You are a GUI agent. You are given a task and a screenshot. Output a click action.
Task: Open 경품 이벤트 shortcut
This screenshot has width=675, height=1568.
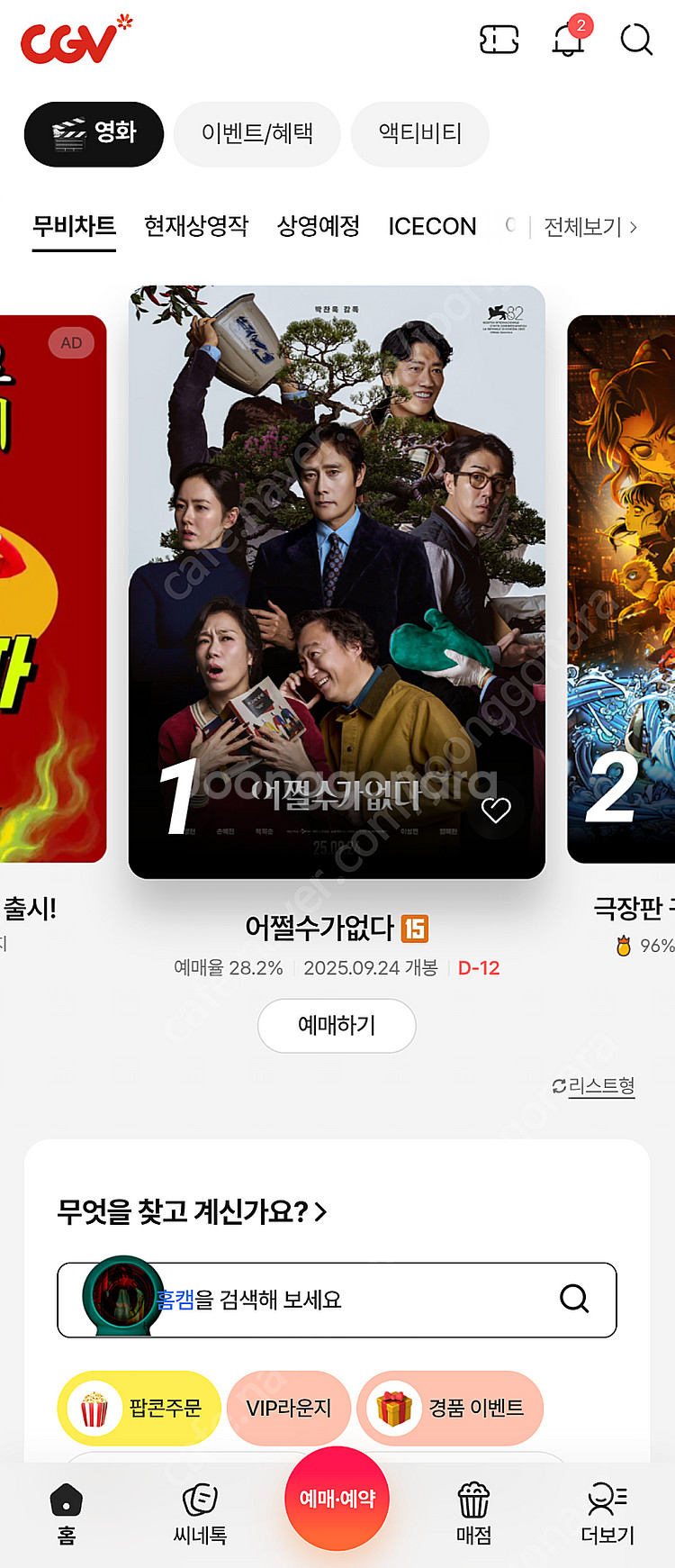(451, 1408)
